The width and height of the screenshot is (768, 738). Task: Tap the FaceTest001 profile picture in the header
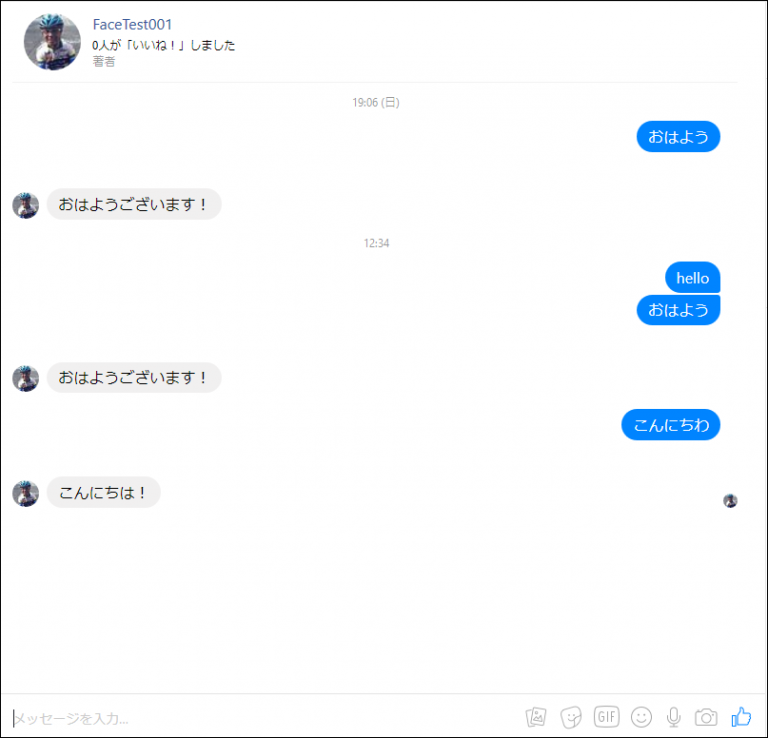tap(52, 42)
